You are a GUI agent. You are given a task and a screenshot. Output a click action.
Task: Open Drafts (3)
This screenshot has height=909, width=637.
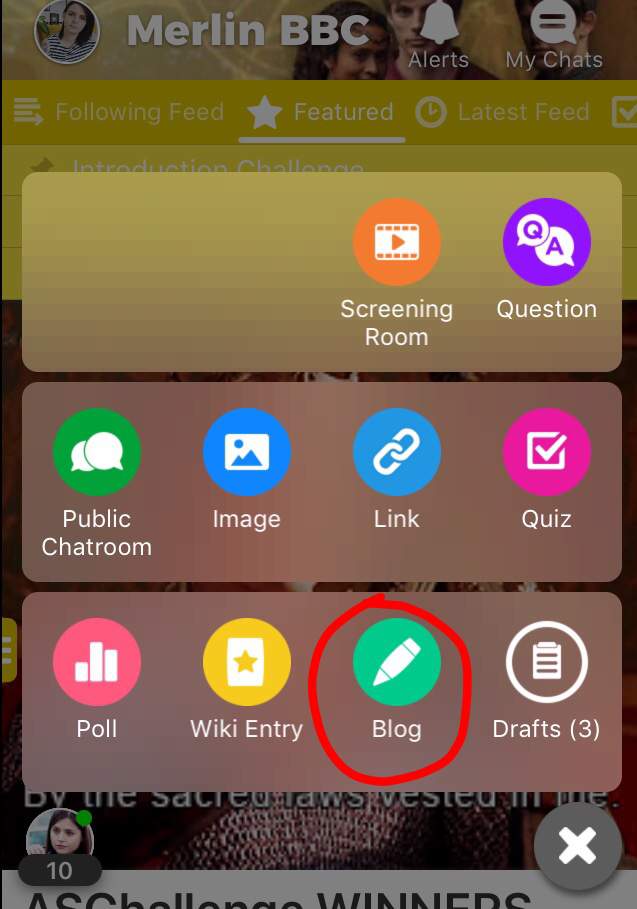pyautogui.click(x=546, y=663)
